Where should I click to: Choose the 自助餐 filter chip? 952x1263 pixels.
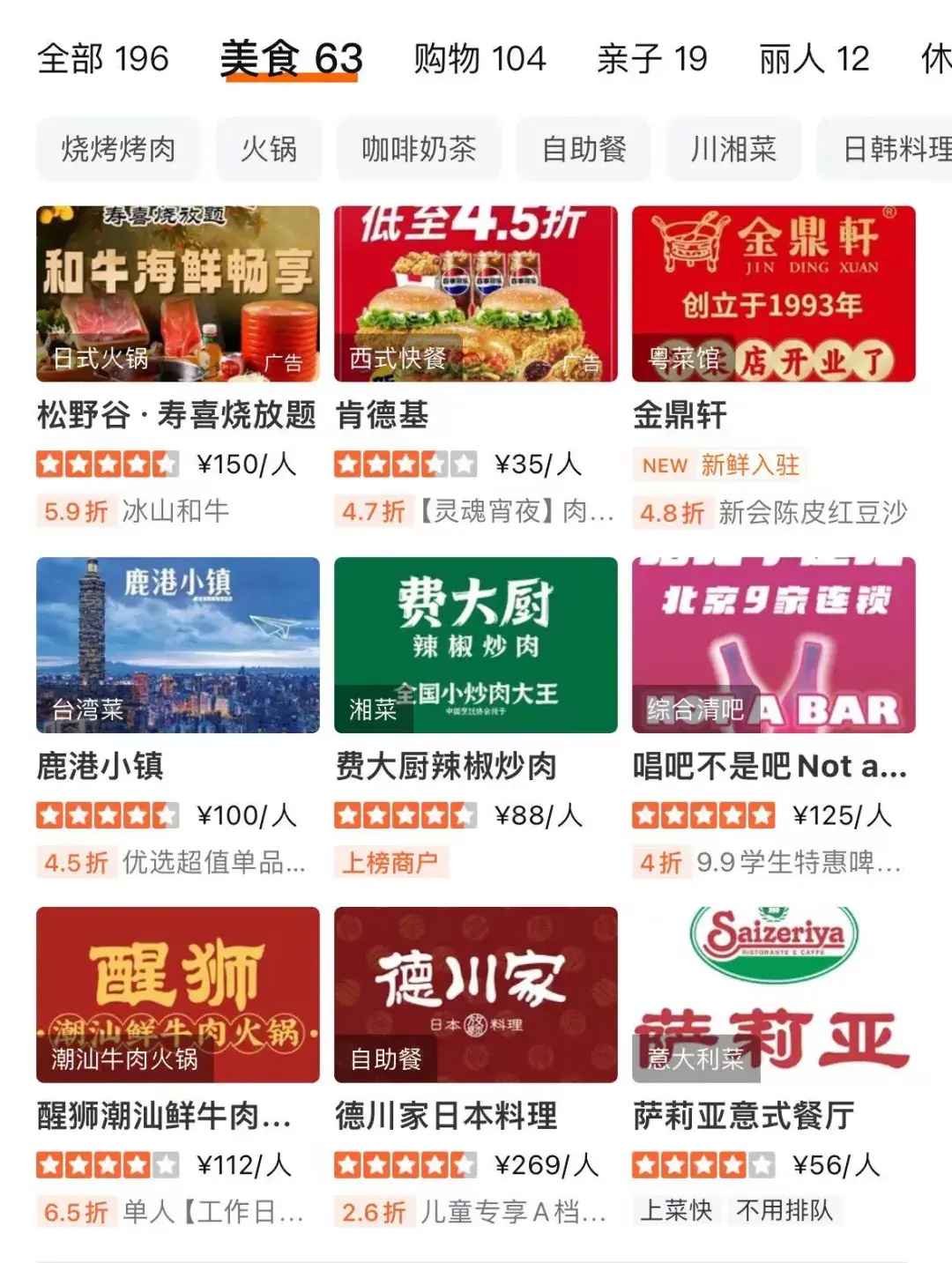point(584,149)
